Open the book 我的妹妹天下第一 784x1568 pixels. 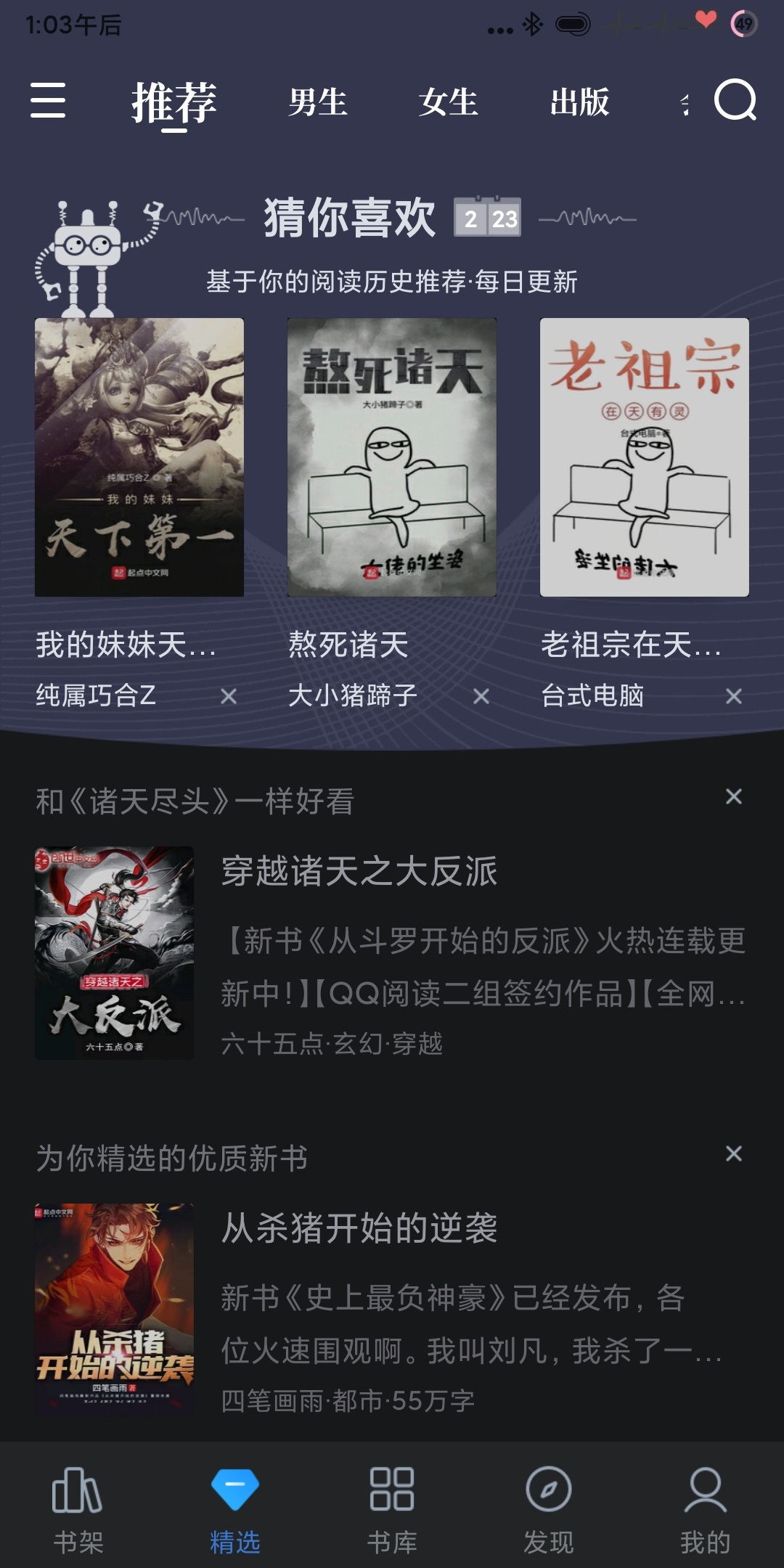(x=139, y=457)
